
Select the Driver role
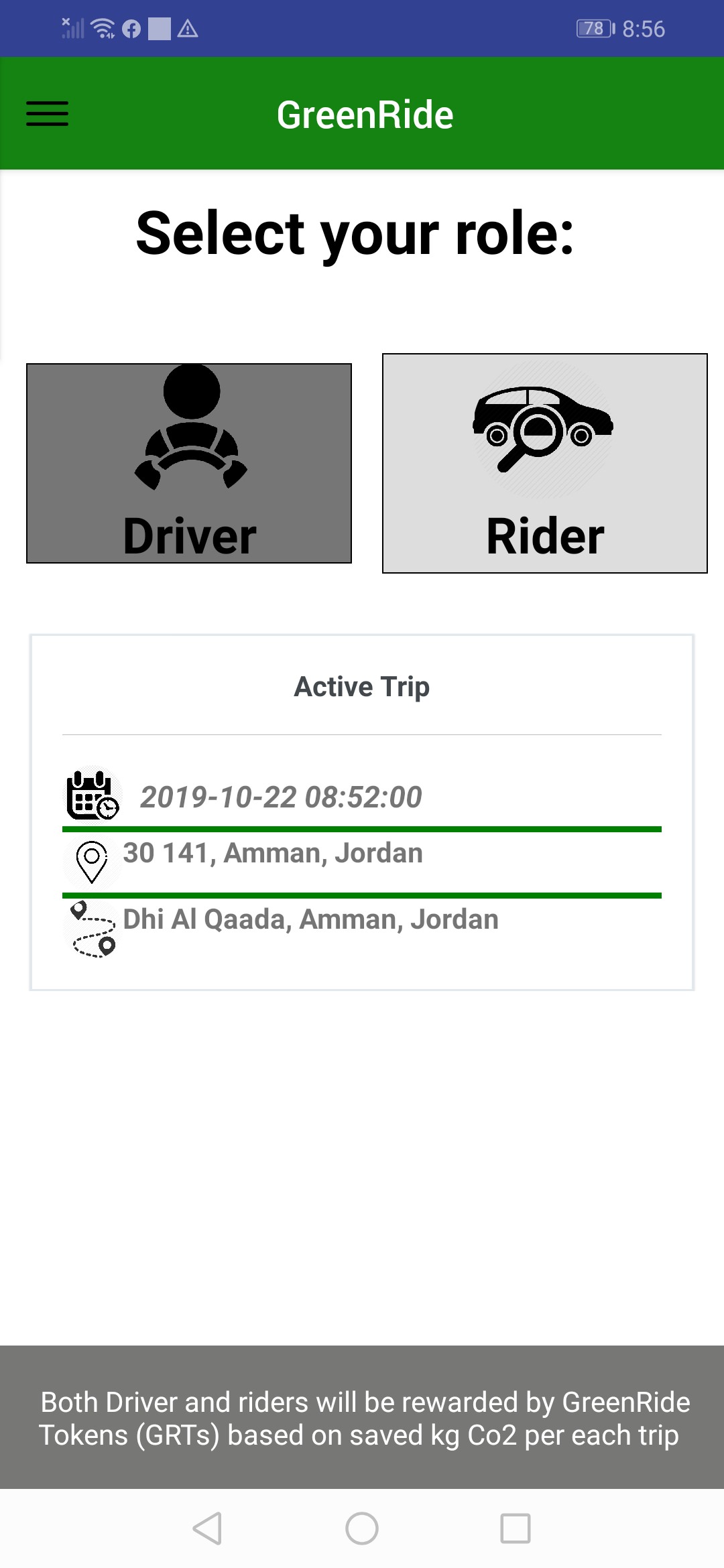pos(189,463)
